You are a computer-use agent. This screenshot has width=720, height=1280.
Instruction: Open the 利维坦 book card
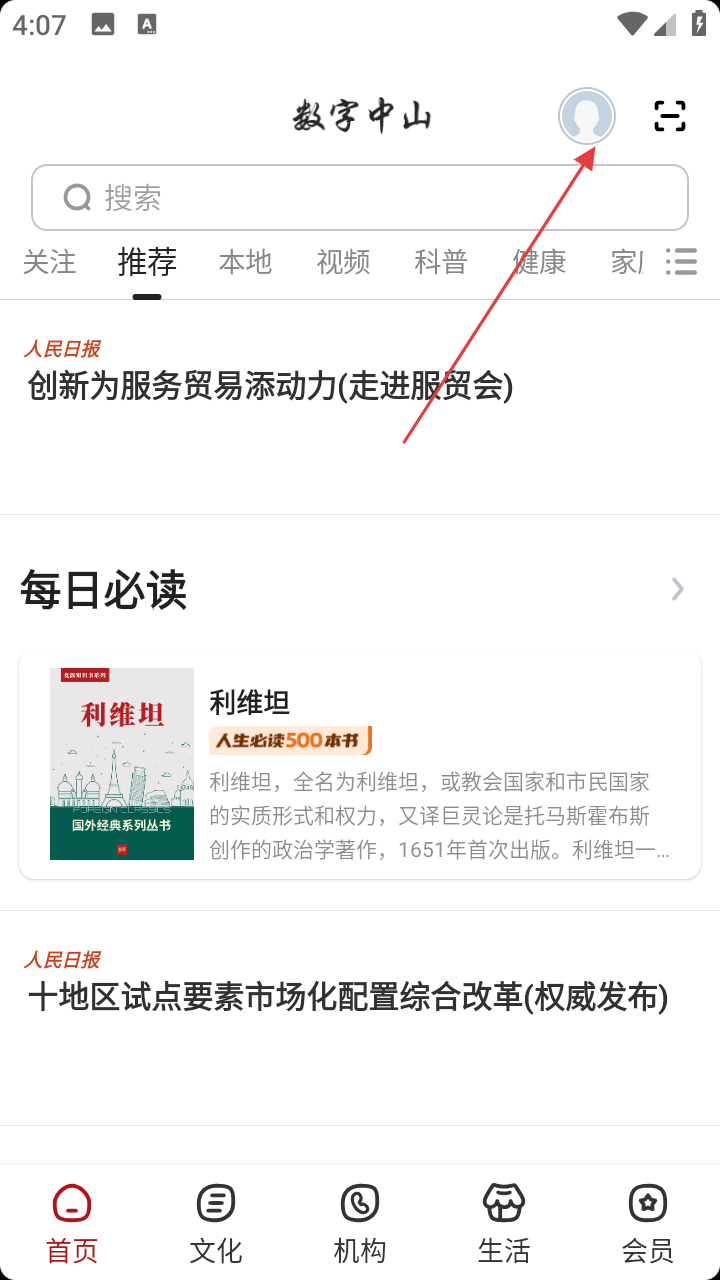(360, 765)
